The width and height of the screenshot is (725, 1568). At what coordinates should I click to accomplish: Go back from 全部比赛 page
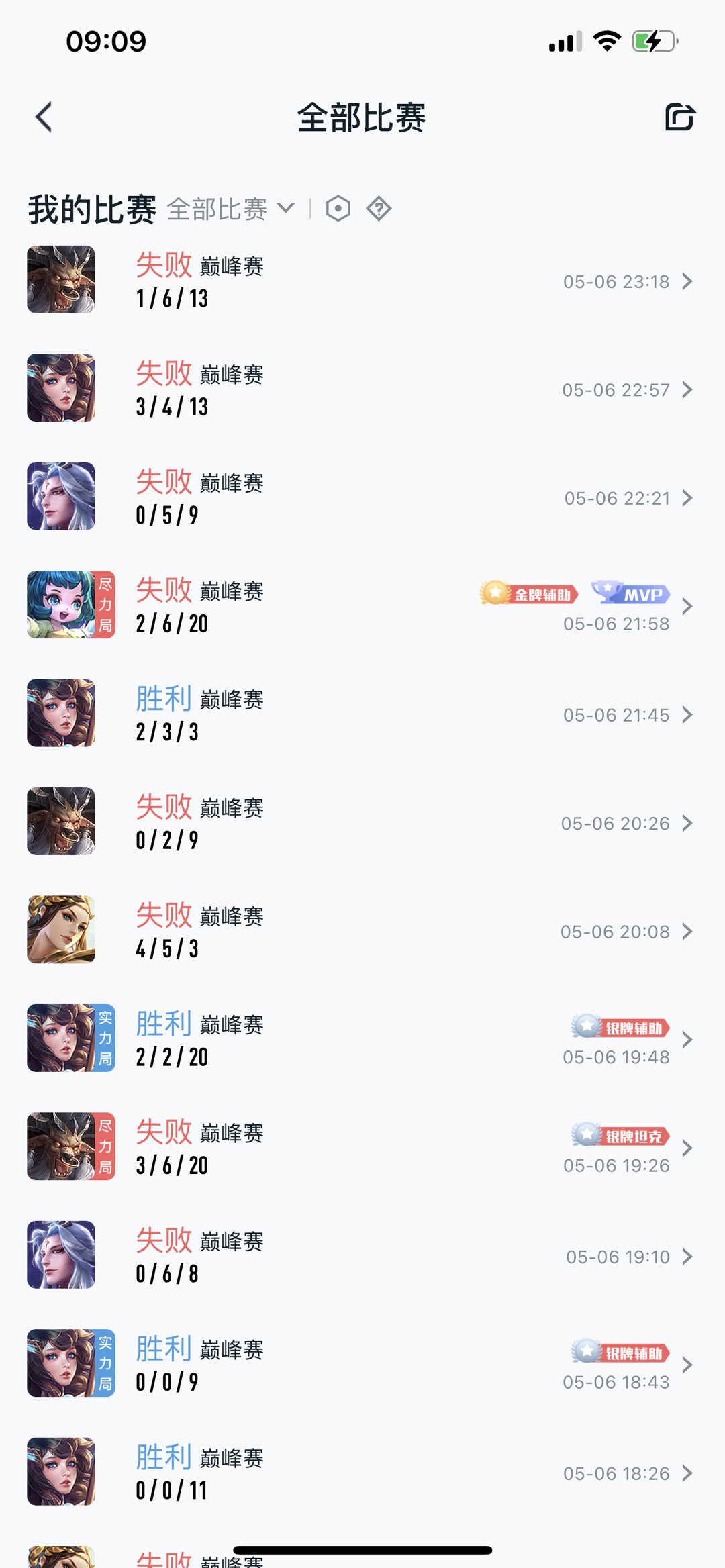coord(44,117)
